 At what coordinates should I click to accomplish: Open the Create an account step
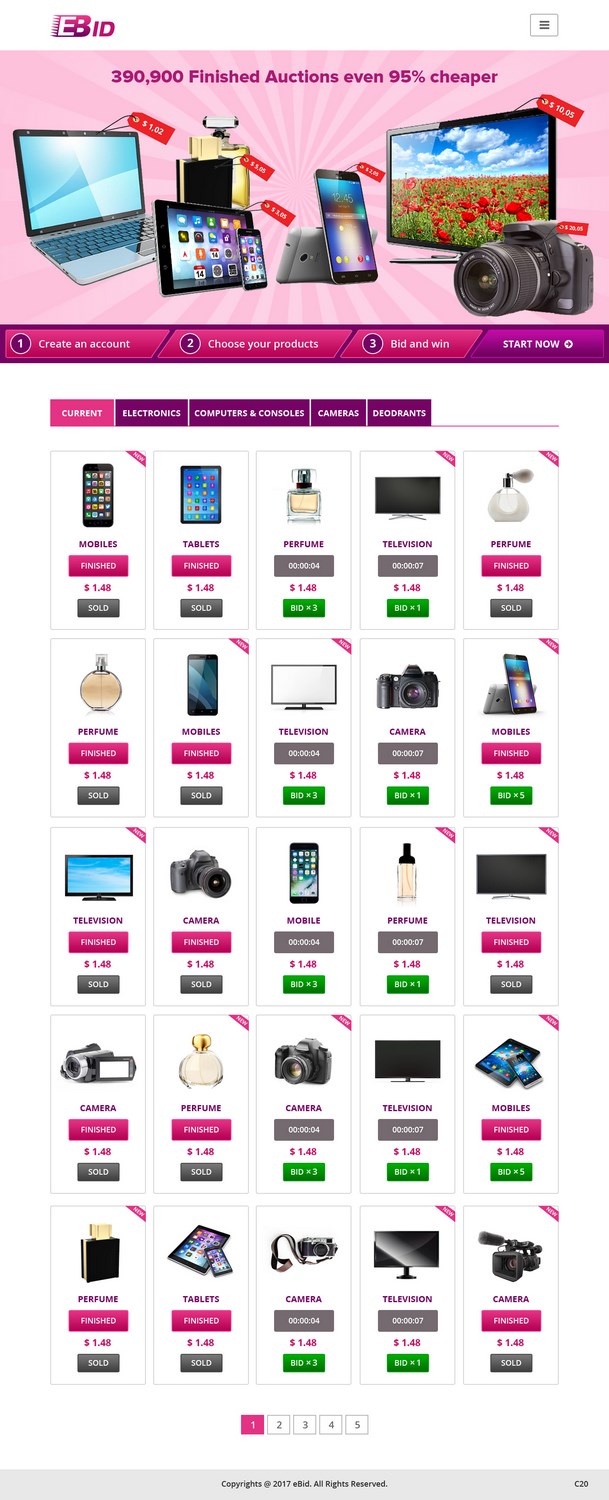(84, 344)
